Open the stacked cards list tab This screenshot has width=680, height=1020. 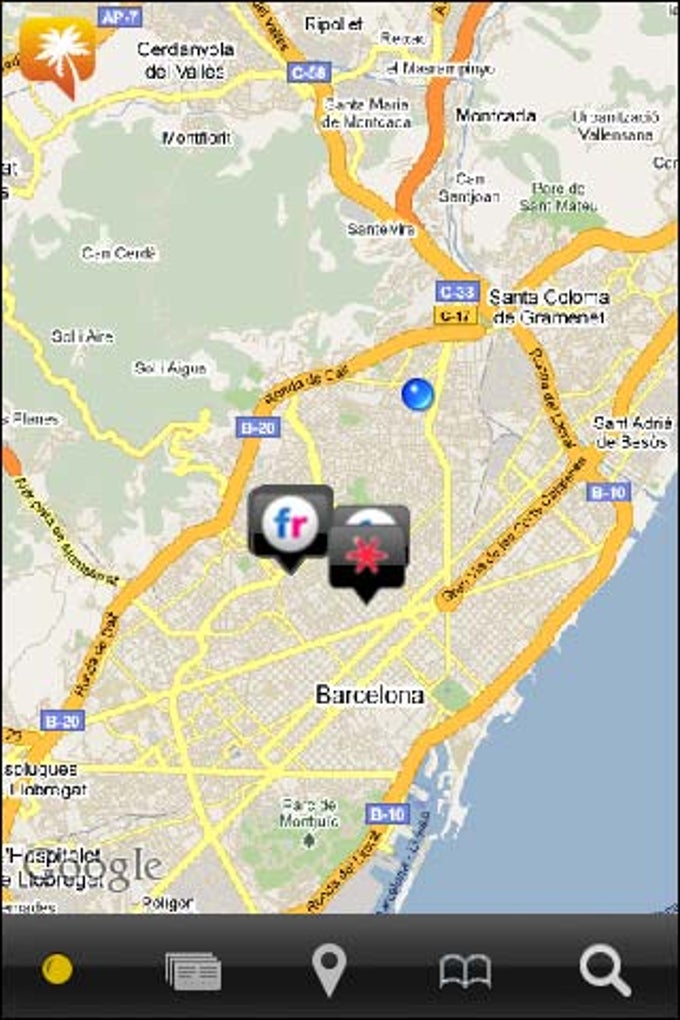click(x=193, y=969)
